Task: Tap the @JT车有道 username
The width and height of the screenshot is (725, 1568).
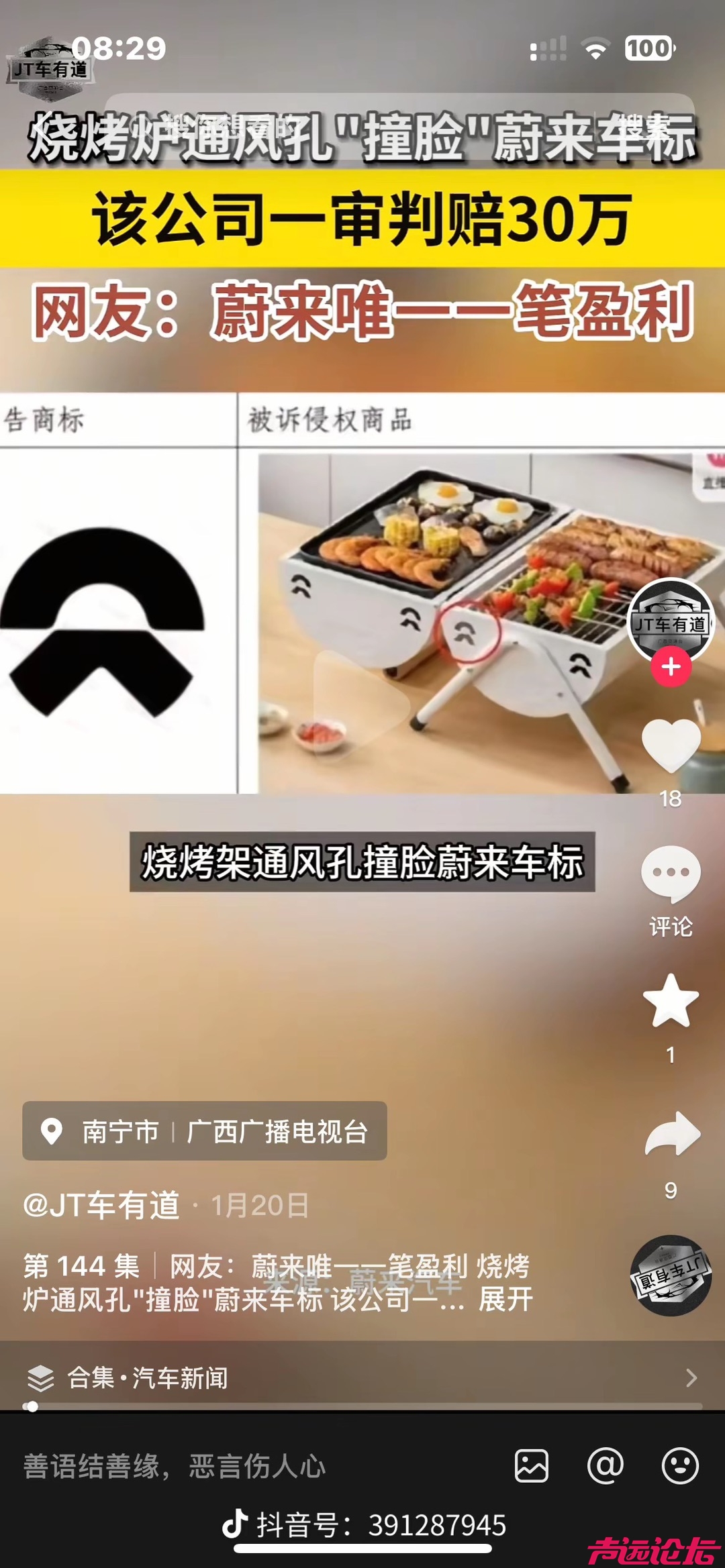Action: (101, 1205)
